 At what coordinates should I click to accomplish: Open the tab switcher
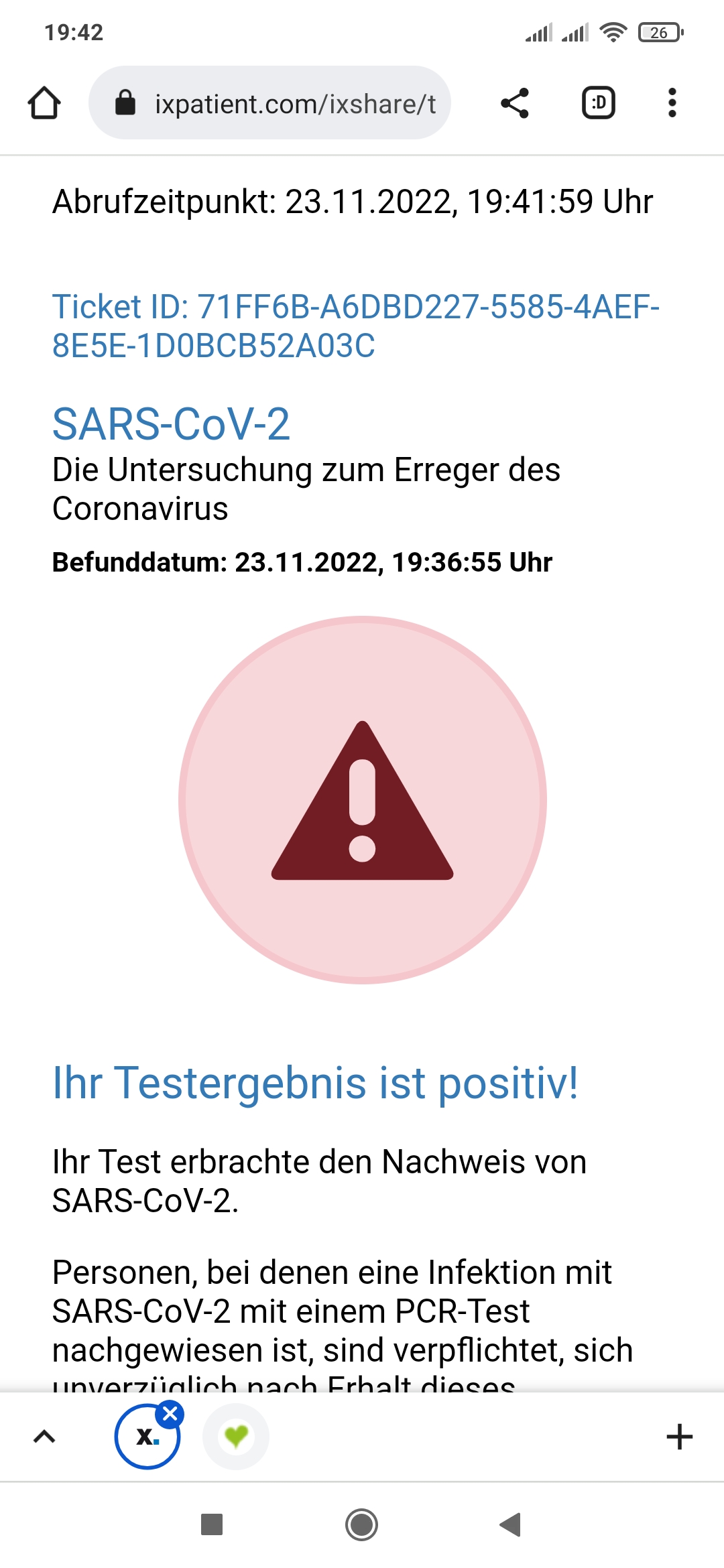click(598, 103)
